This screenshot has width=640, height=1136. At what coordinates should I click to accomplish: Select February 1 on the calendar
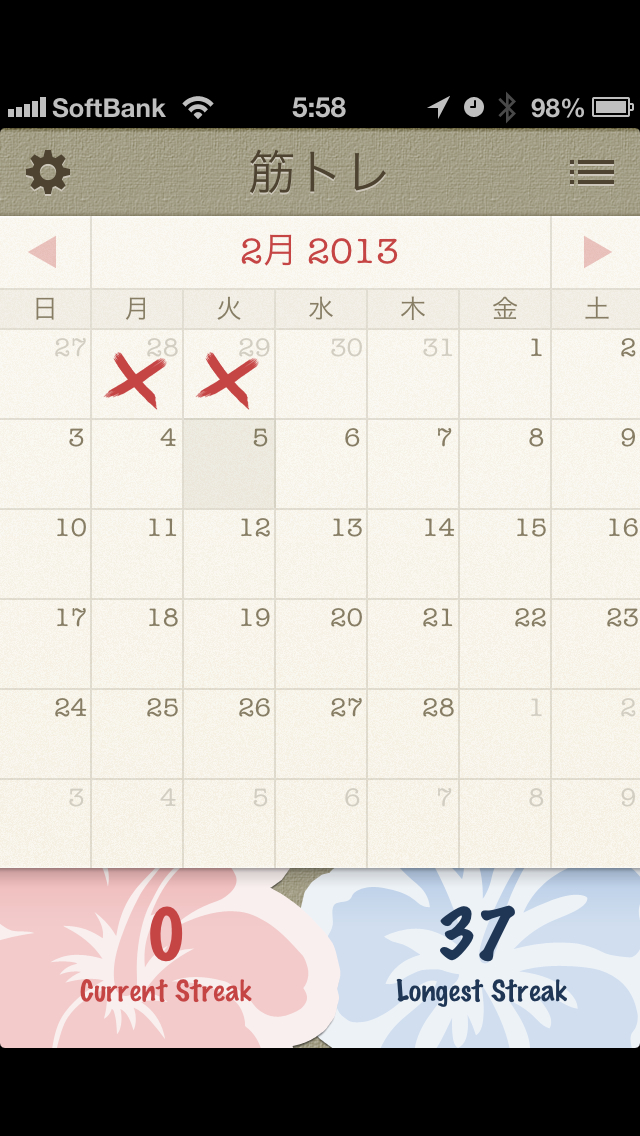505,374
